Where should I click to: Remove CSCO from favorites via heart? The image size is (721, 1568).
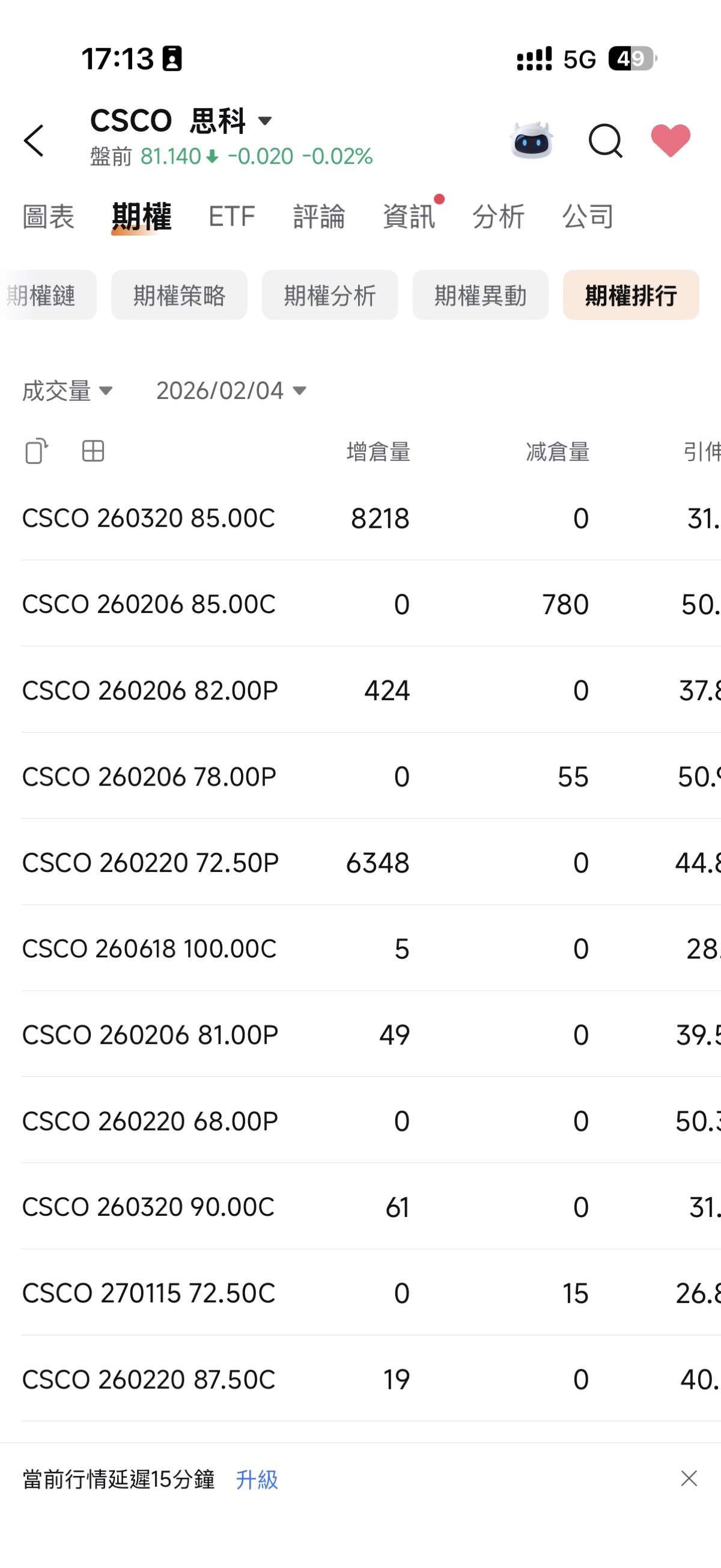click(670, 141)
